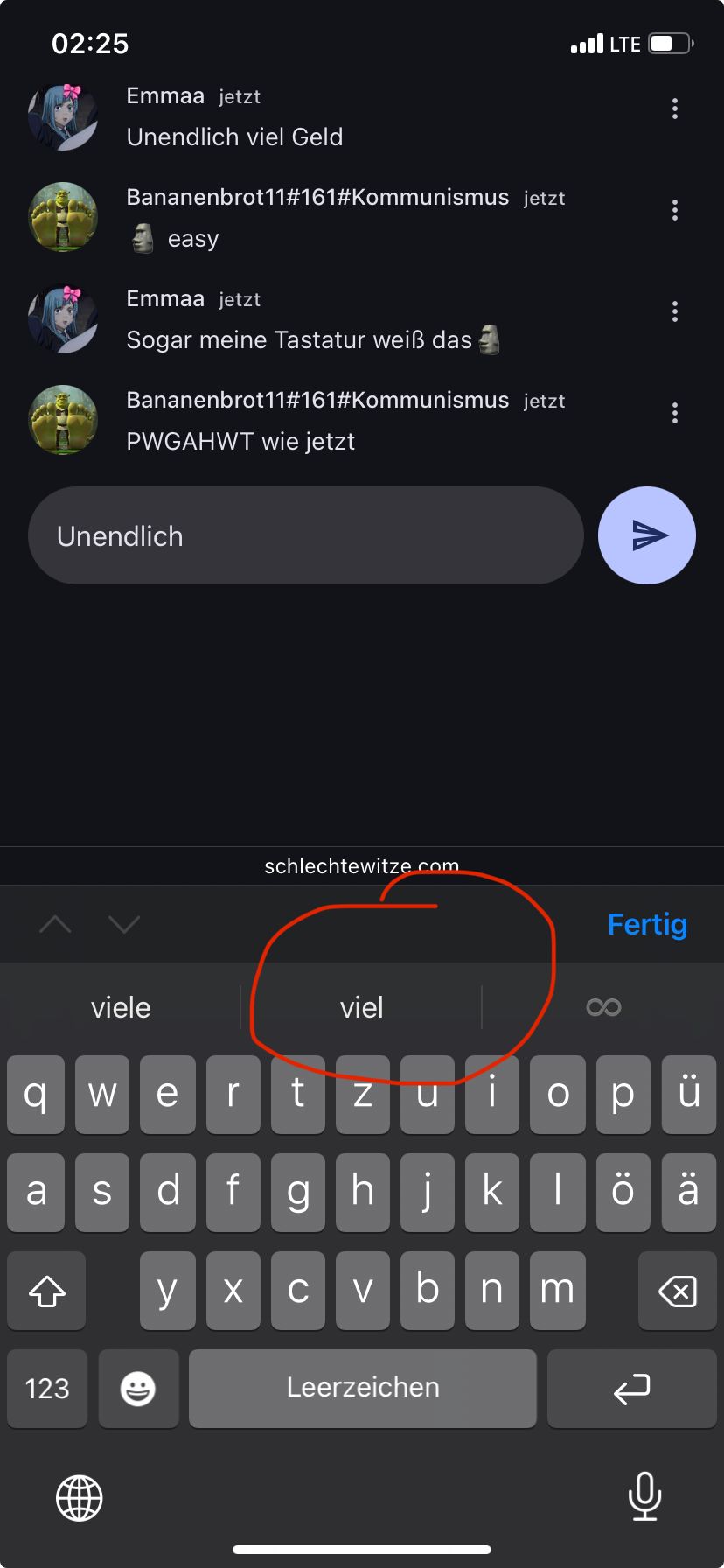Choose the "viel" word suggestion
This screenshot has height=1568, width=724.
coord(361,1007)
